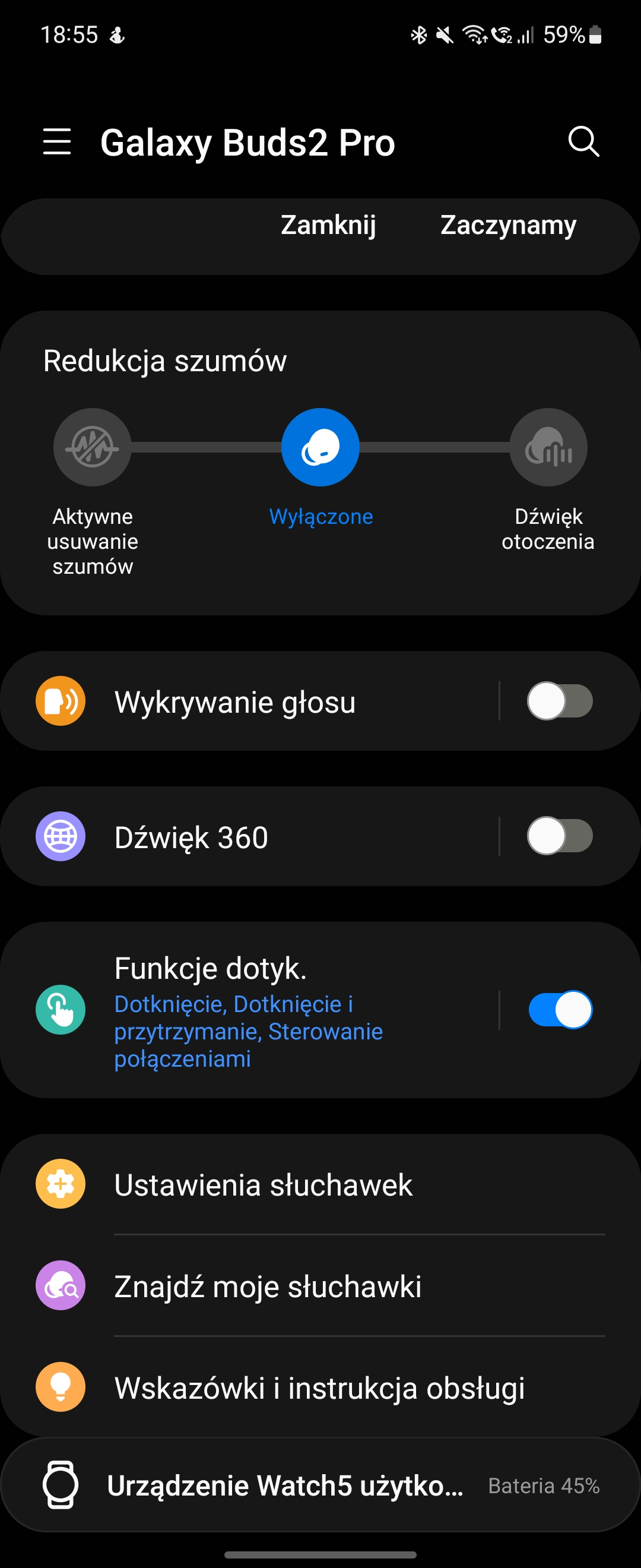Click the Znajdź moje słuchawki search icon
The image size is (641, 1568).
point(61,1286)
